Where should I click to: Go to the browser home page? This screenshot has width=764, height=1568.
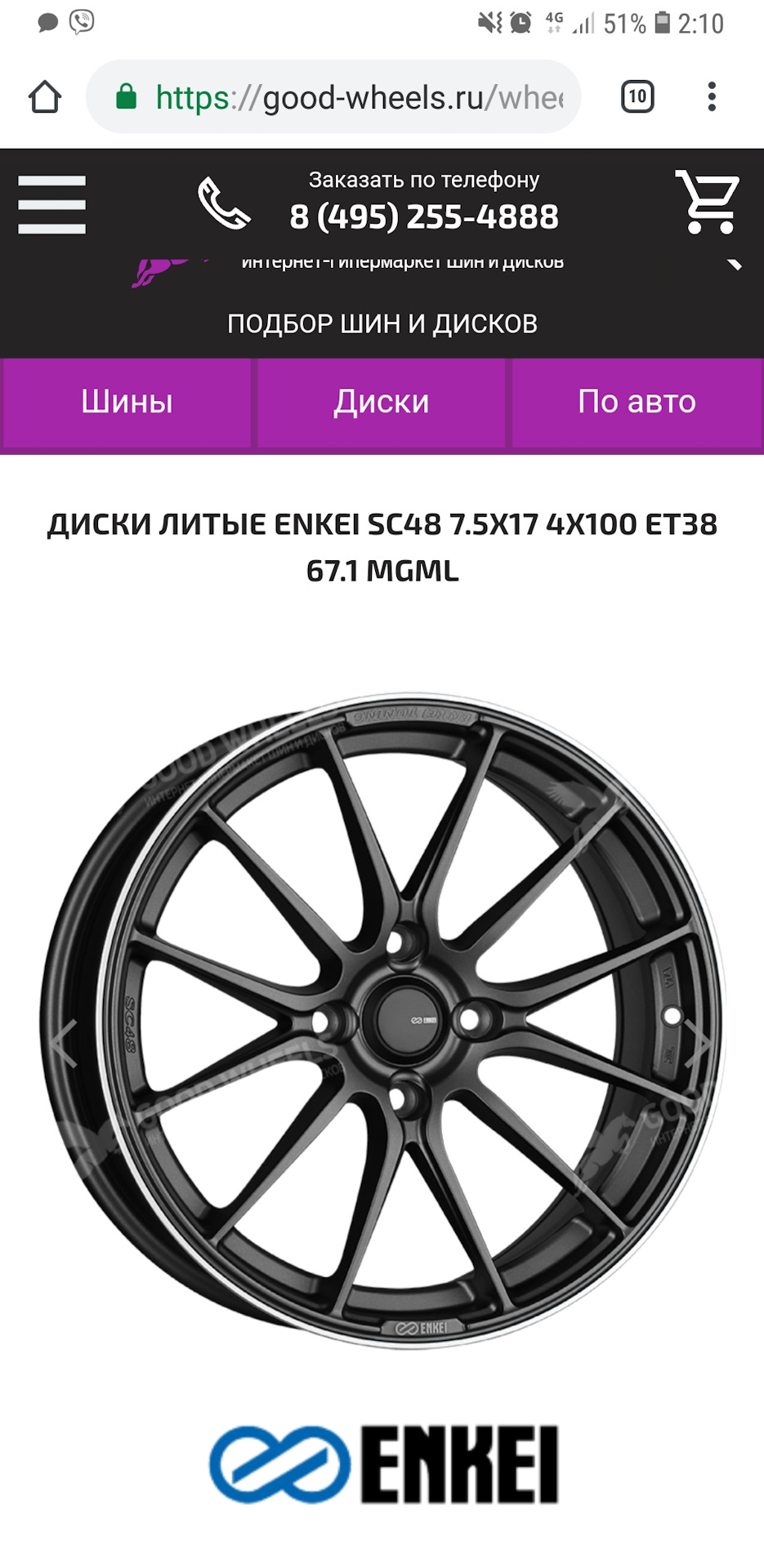tap(45, 97)
